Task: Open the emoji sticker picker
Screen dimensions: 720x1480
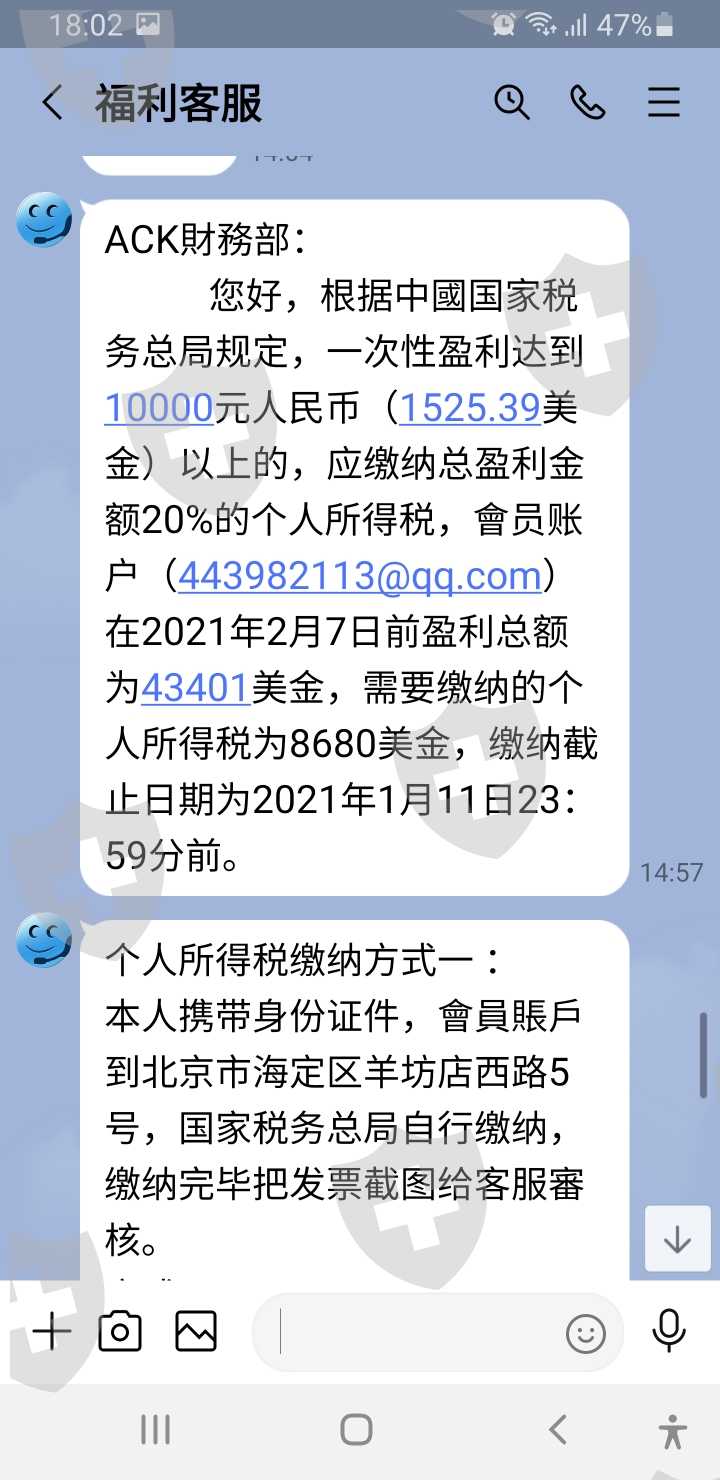Action: point(586,1333)
